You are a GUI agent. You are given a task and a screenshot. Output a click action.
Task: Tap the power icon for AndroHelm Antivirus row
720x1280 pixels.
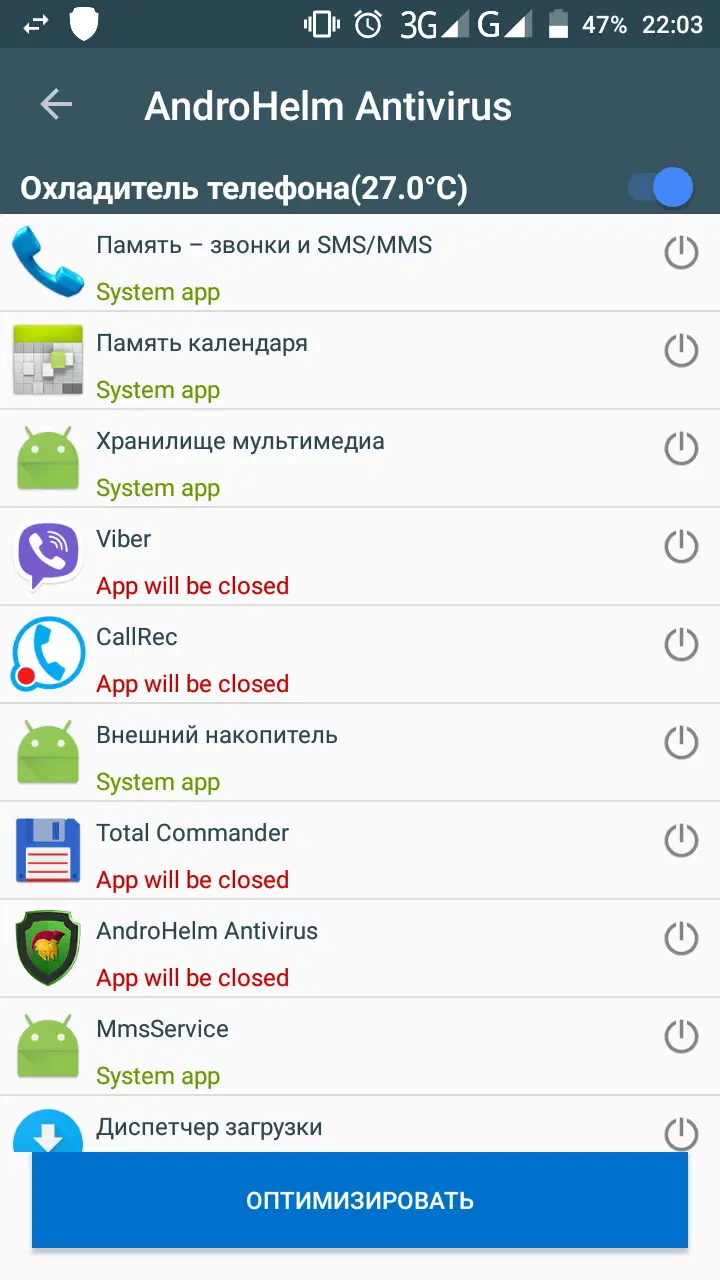click(x=681, y=938)
